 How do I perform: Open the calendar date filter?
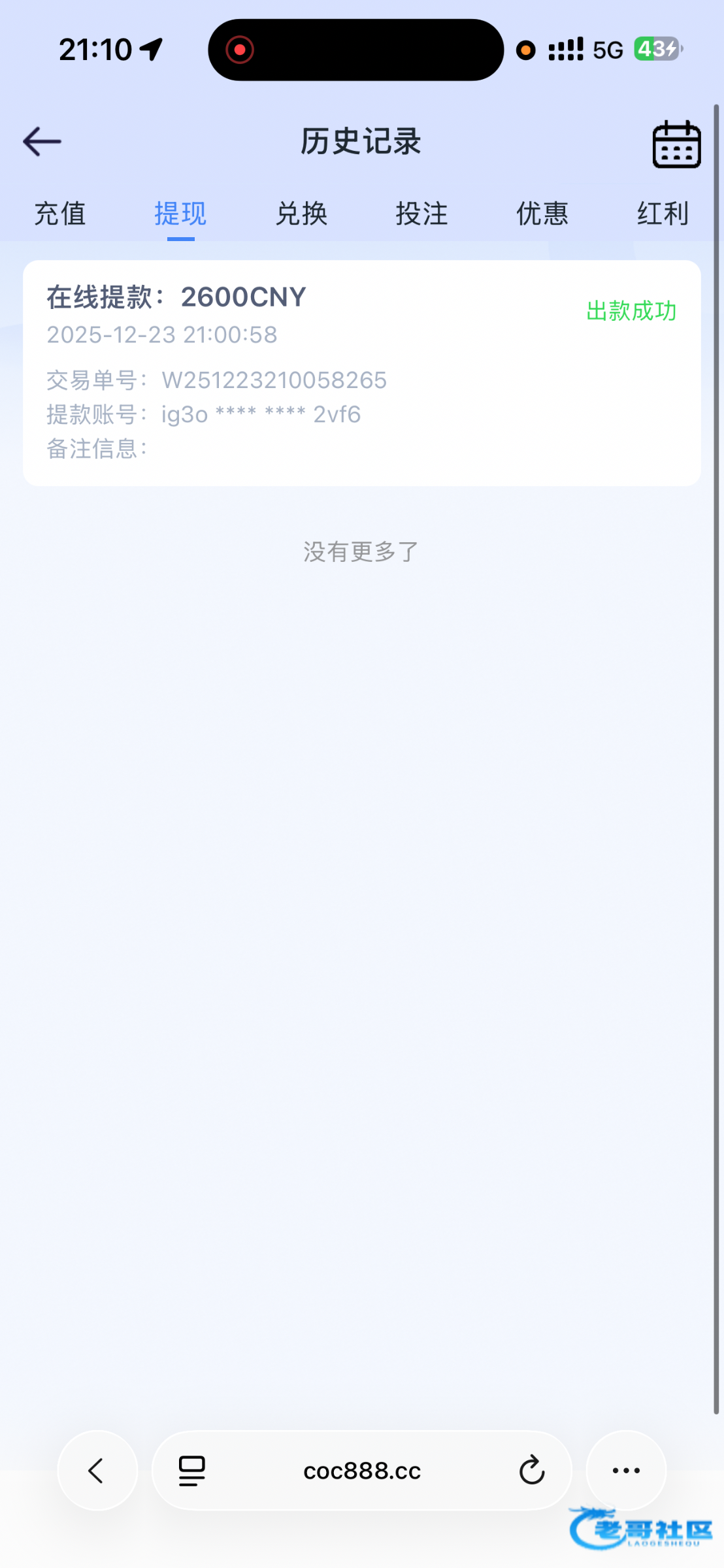coord(676,144)
